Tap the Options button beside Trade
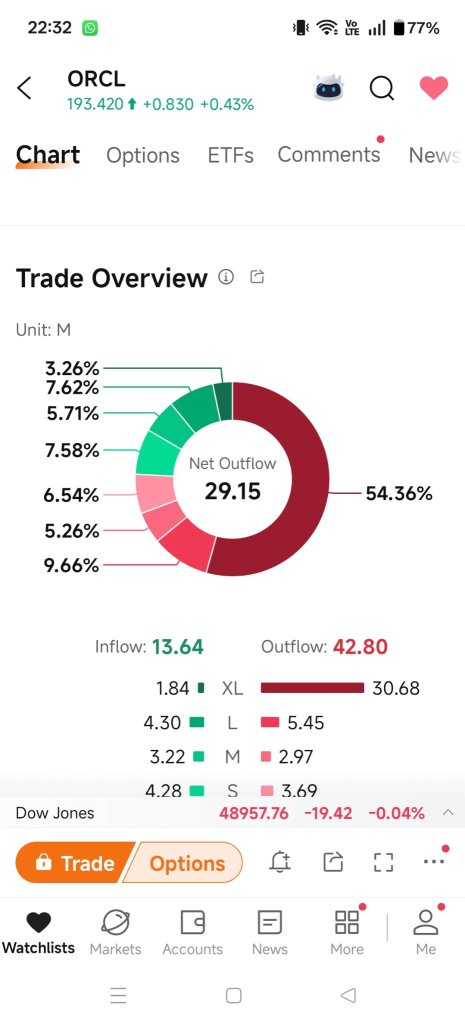Viewport: 465px width, 1024px height. point(186,863)
